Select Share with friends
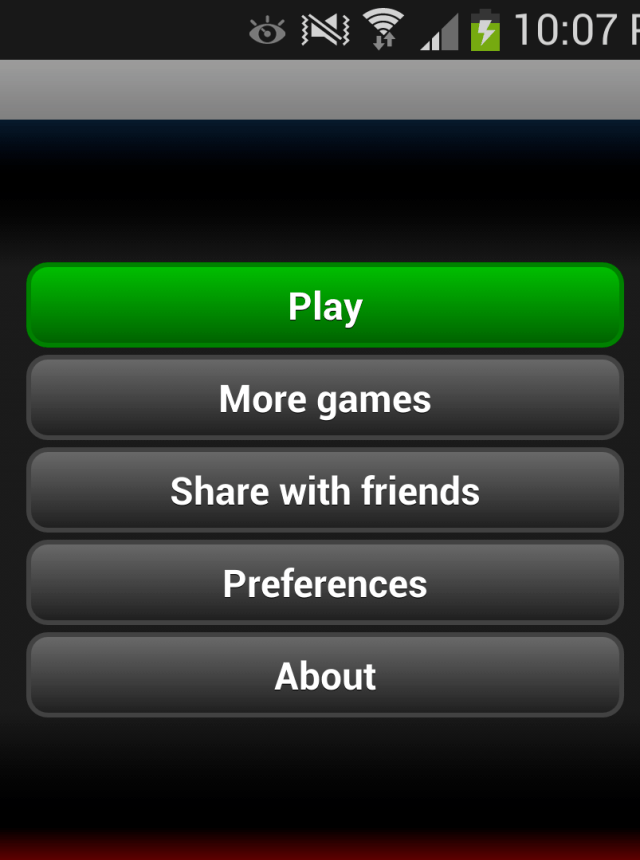Viewport: 640px width, 860px height. coord(325,491)
